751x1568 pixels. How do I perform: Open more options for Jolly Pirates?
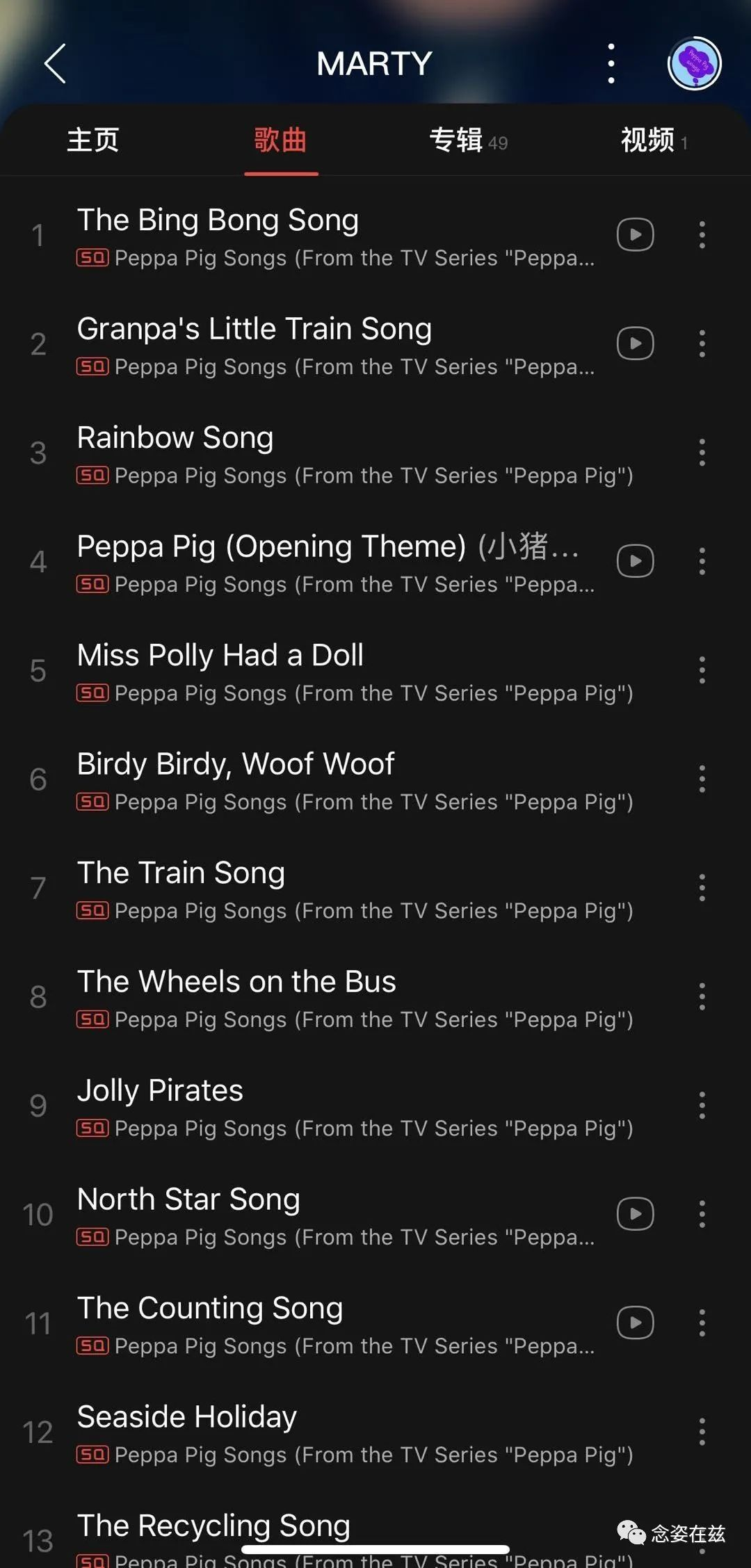pyautogui.click(x=702, y=1105)
